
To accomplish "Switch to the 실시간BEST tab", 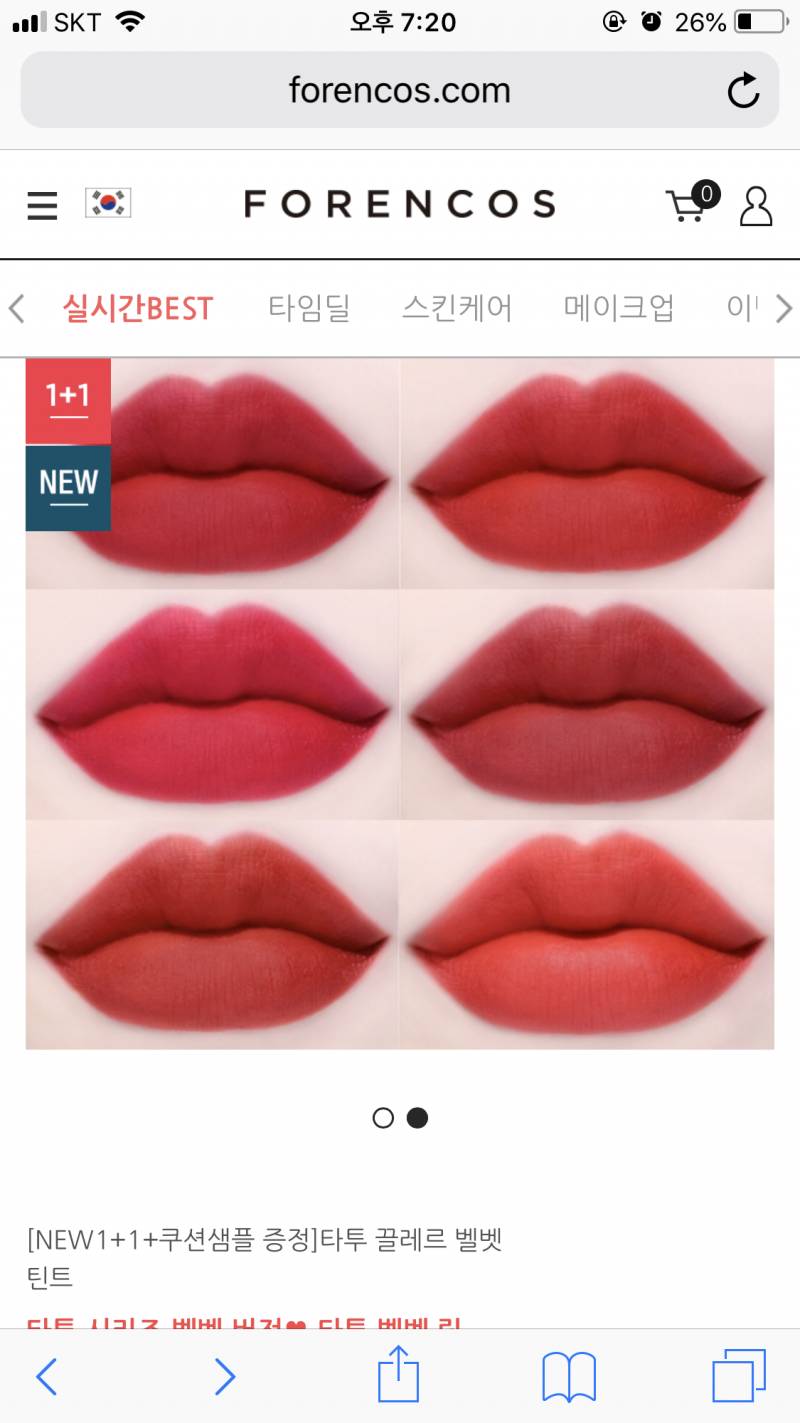I will point(138,309).
